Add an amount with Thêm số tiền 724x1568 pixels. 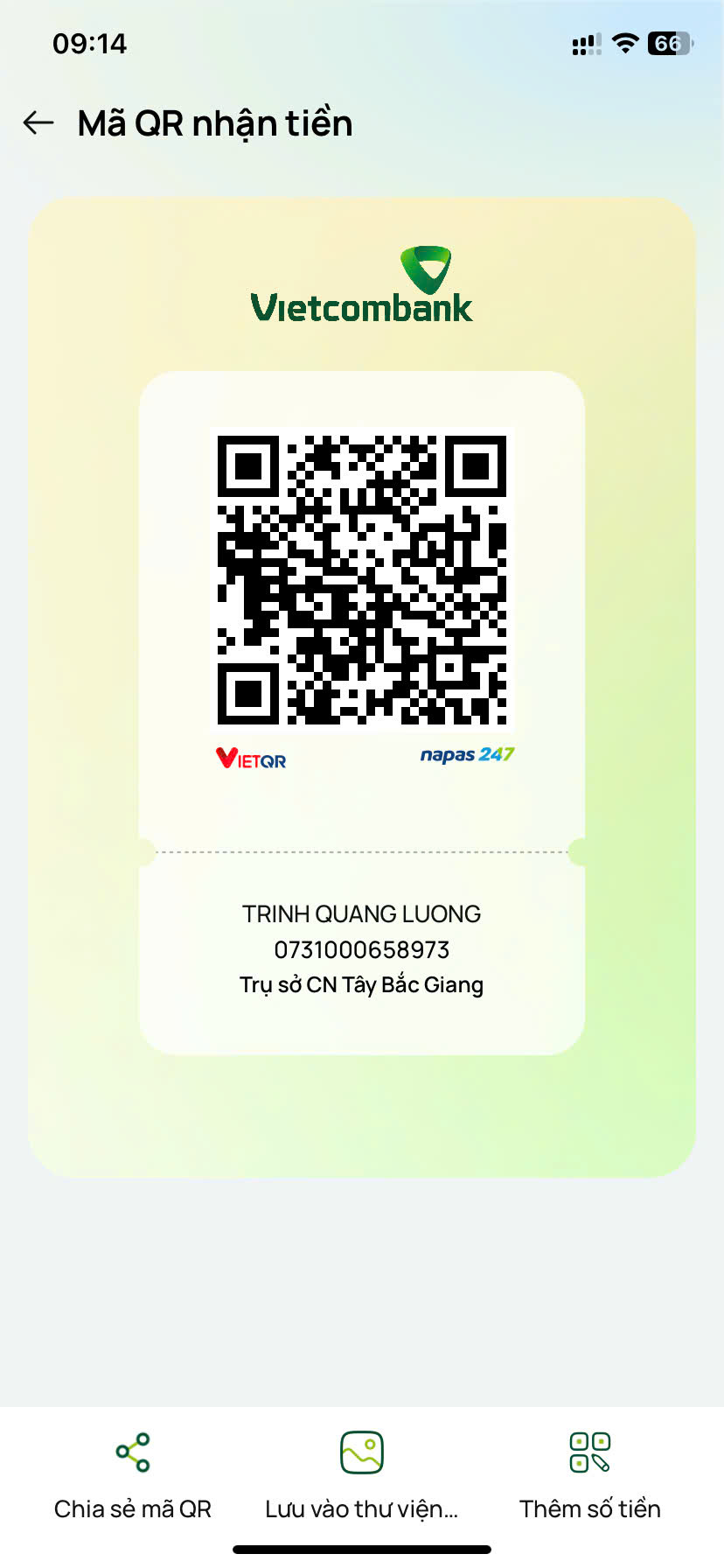590,1477
